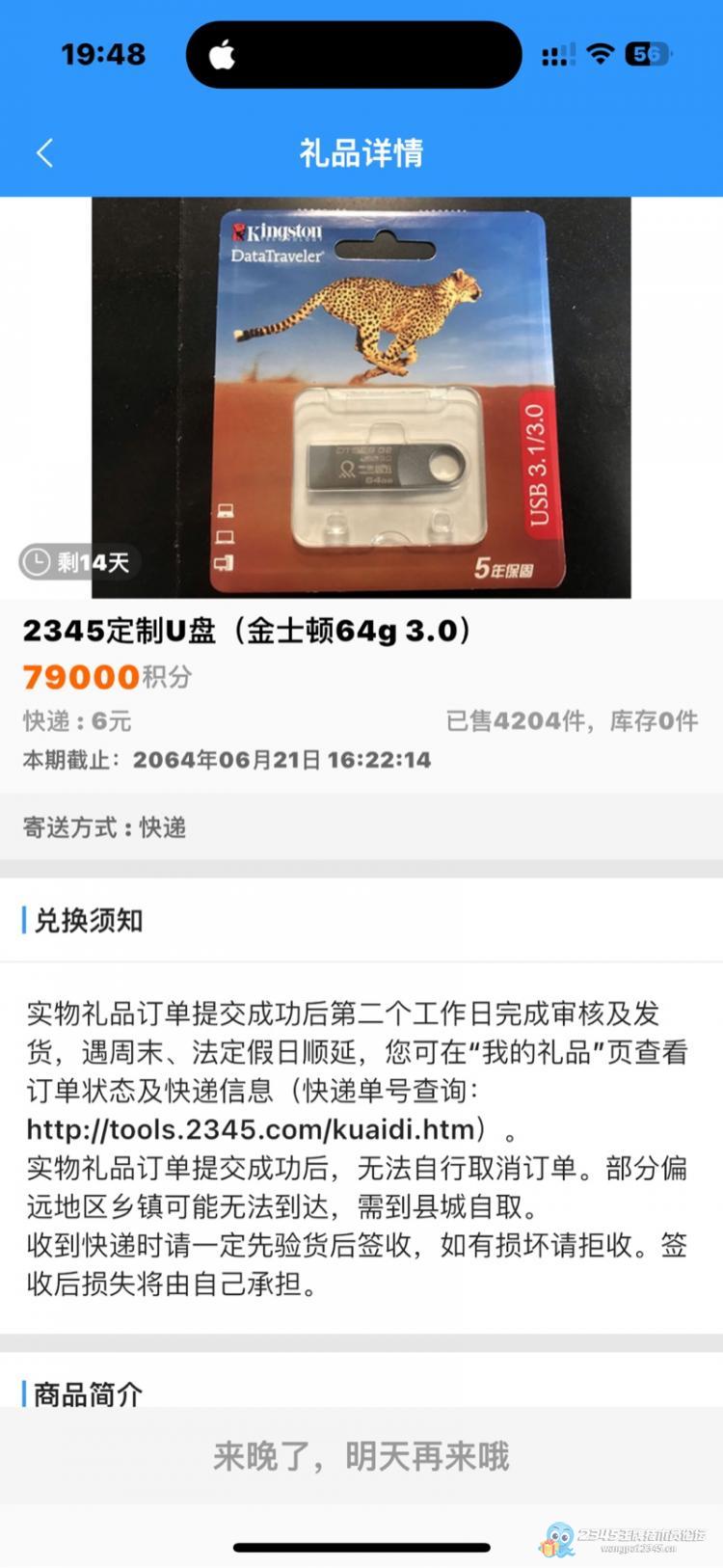This screenshot has width=723, height=1568.
Task: Go back from the 礼品详情 page
Action: pos(44,152)
